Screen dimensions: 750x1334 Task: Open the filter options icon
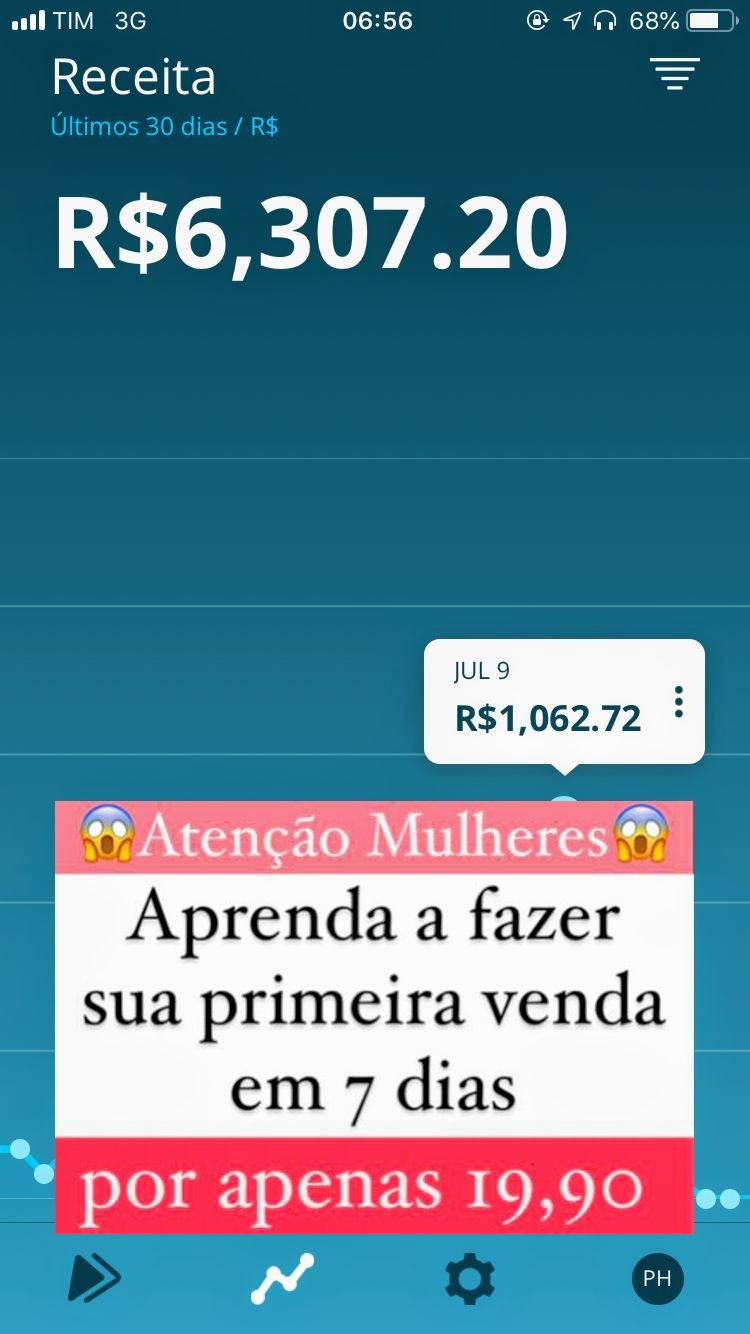point(675,74)
